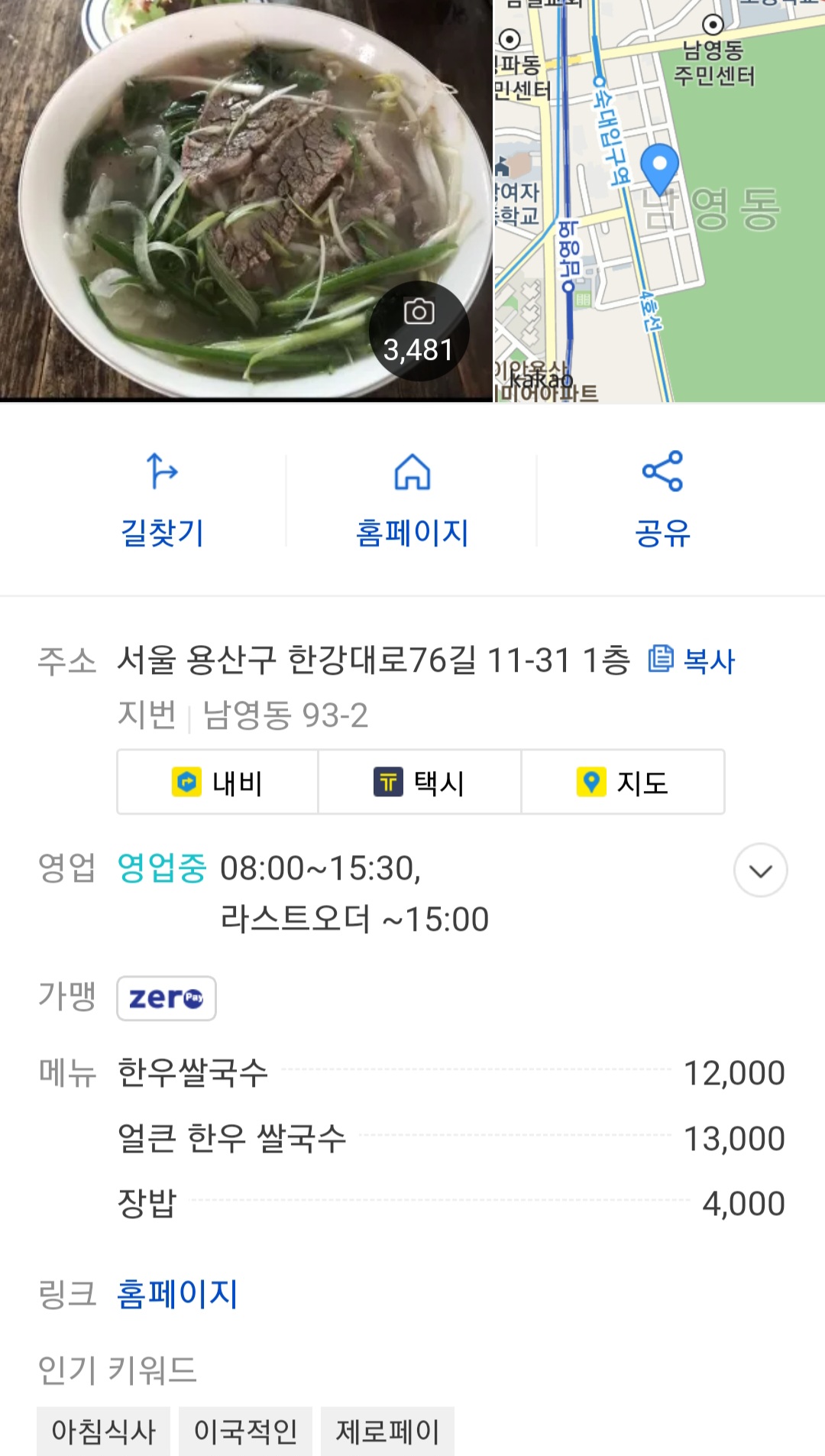Image resolution: width=825 pixels, height=1456 pixels.
Task: Launch 내비 navigation to this address
Action: [x=218, y=783]
